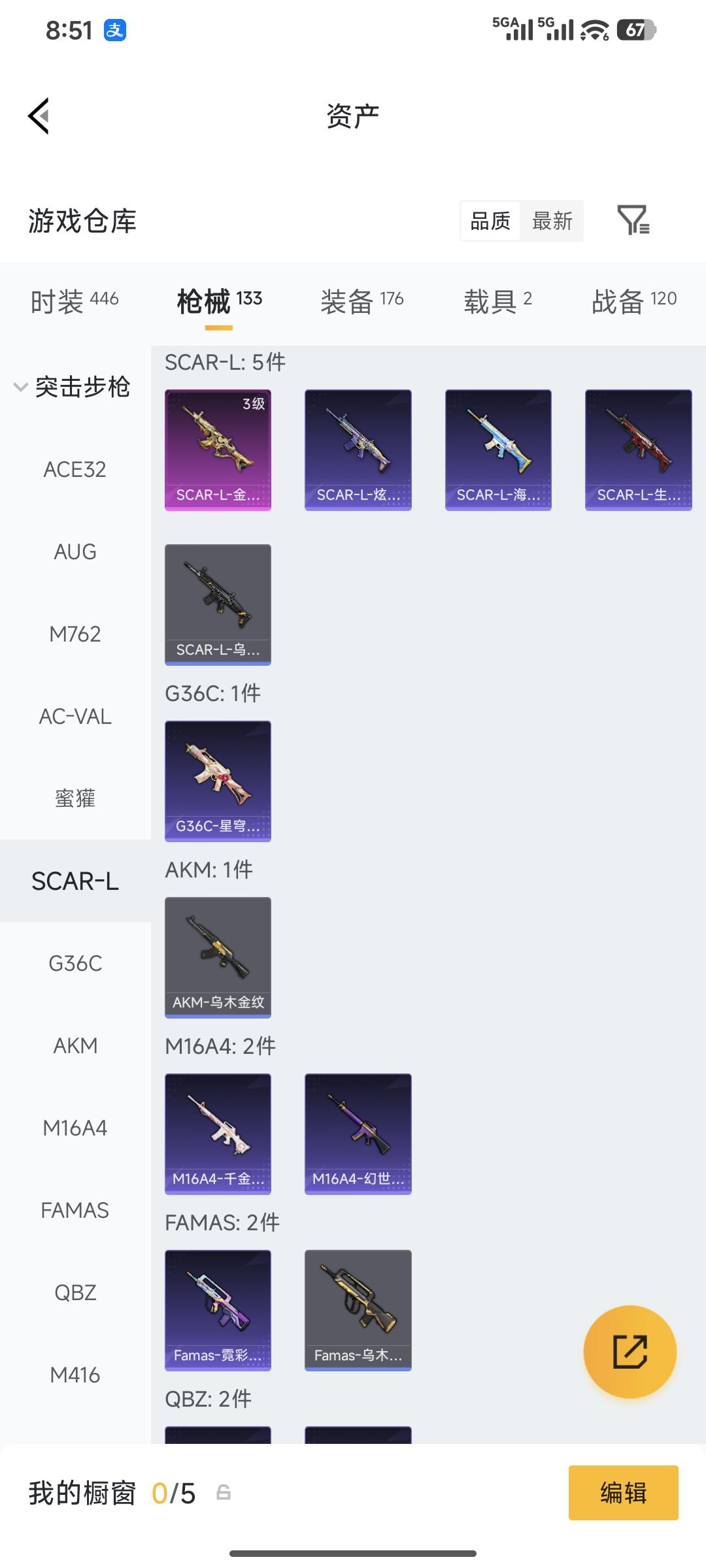The height and width of the screenshot is (1568, 706).
Task: Open the G36C-星穹 skin tile
Action: 218,781
